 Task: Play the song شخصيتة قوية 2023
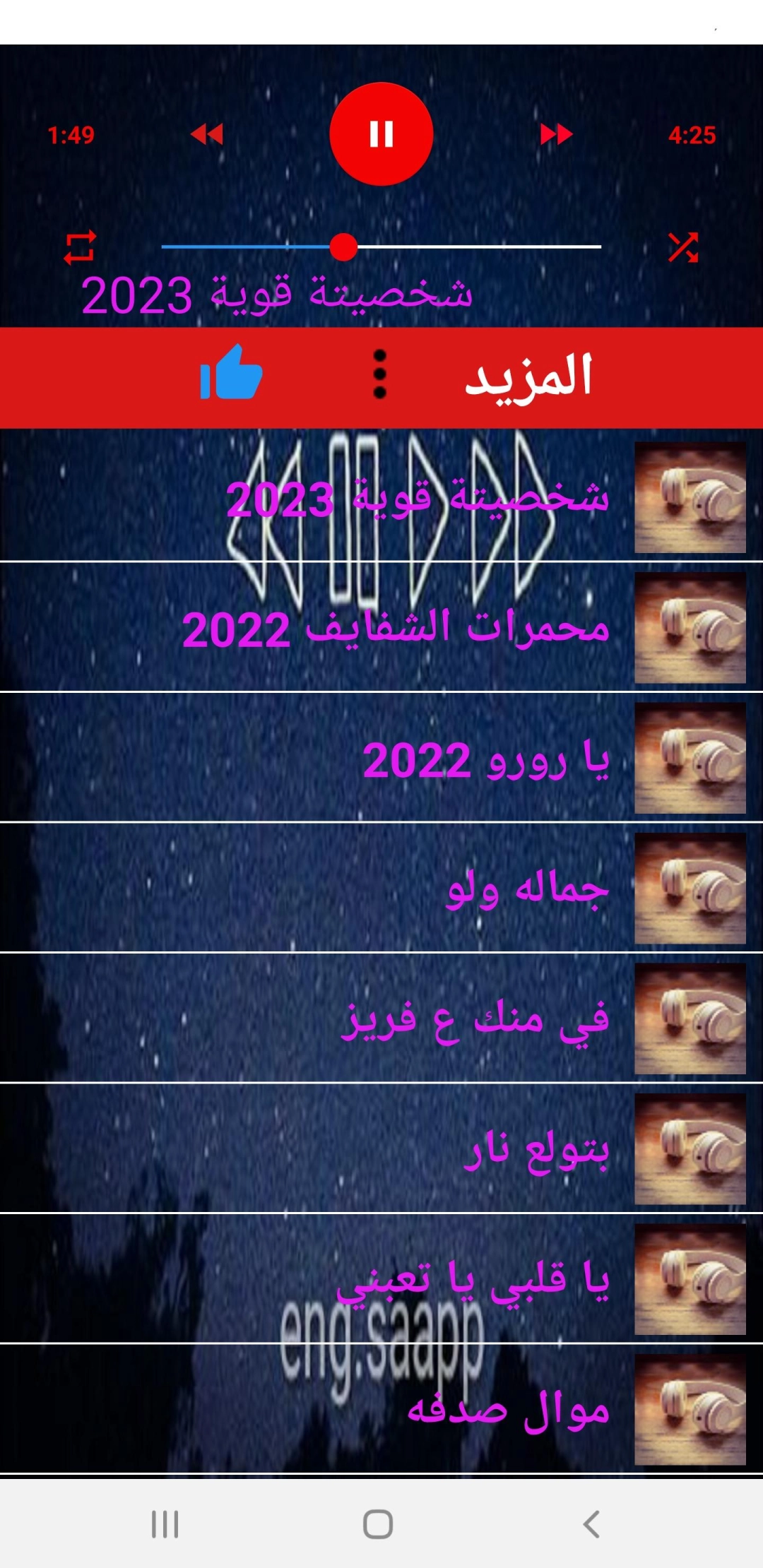pyautogui.click(x=417, y=497)
